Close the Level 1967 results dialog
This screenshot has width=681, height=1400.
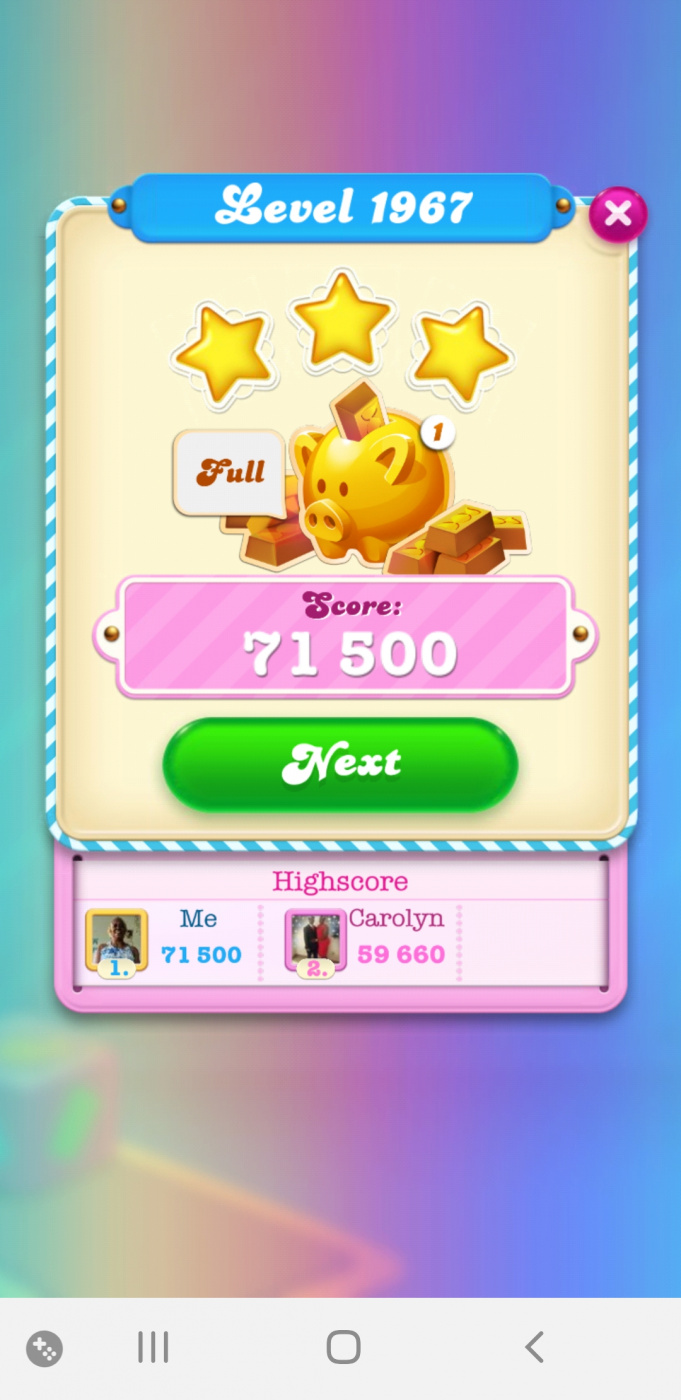pos(618,214)
